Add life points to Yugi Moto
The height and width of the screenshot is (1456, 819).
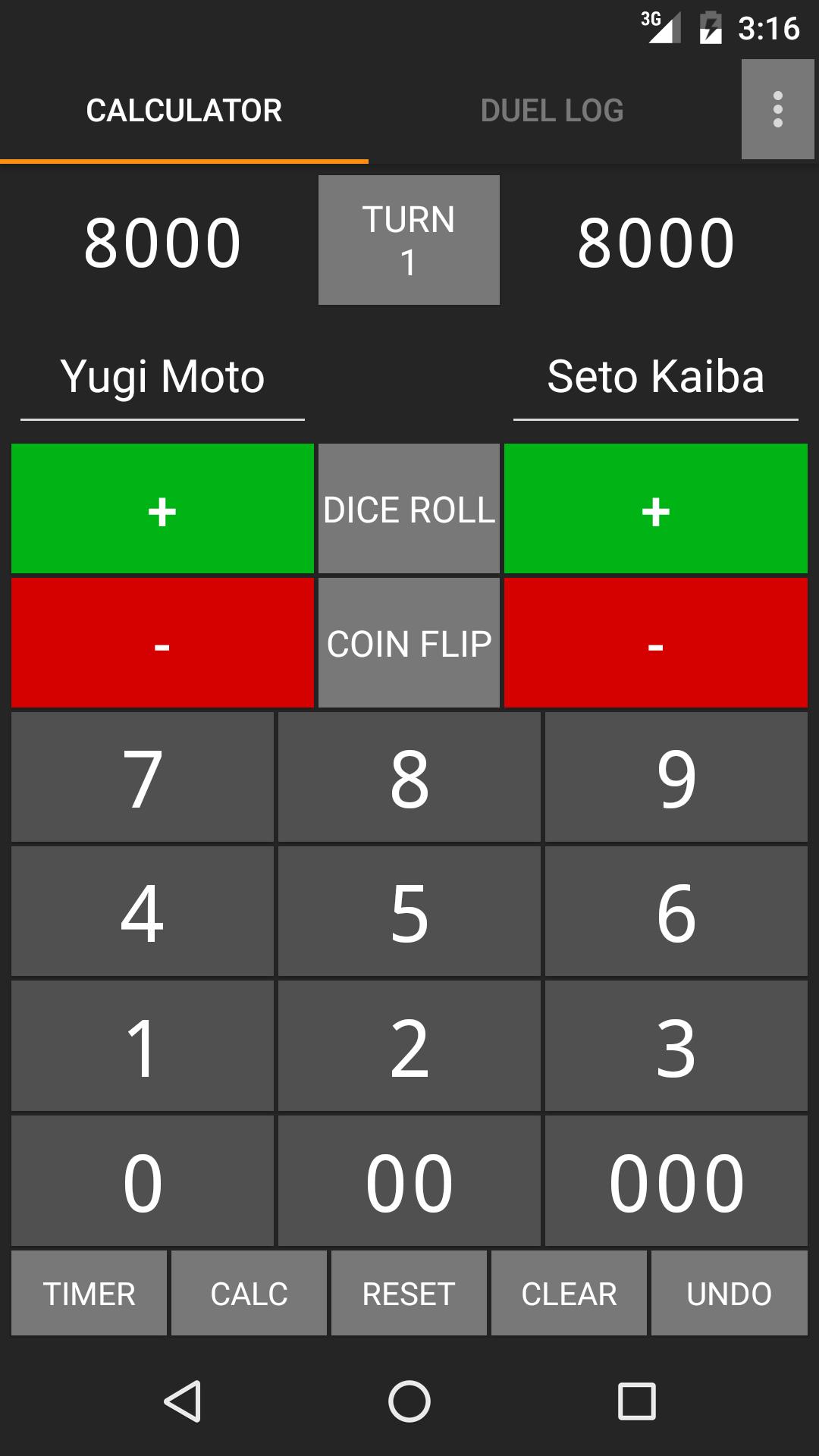pos(162,509)
